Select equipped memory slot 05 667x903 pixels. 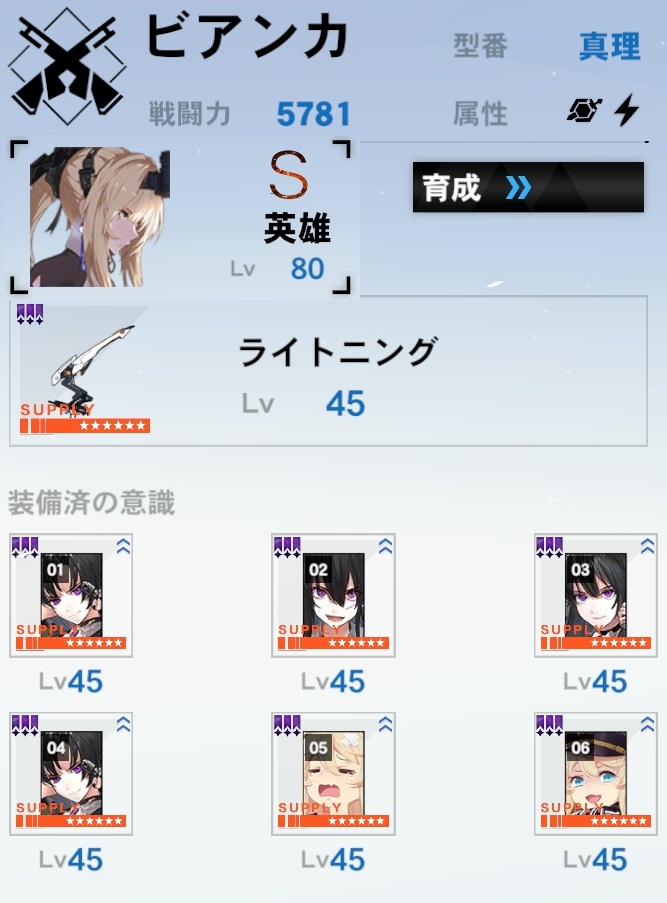(x=333, y=774)
